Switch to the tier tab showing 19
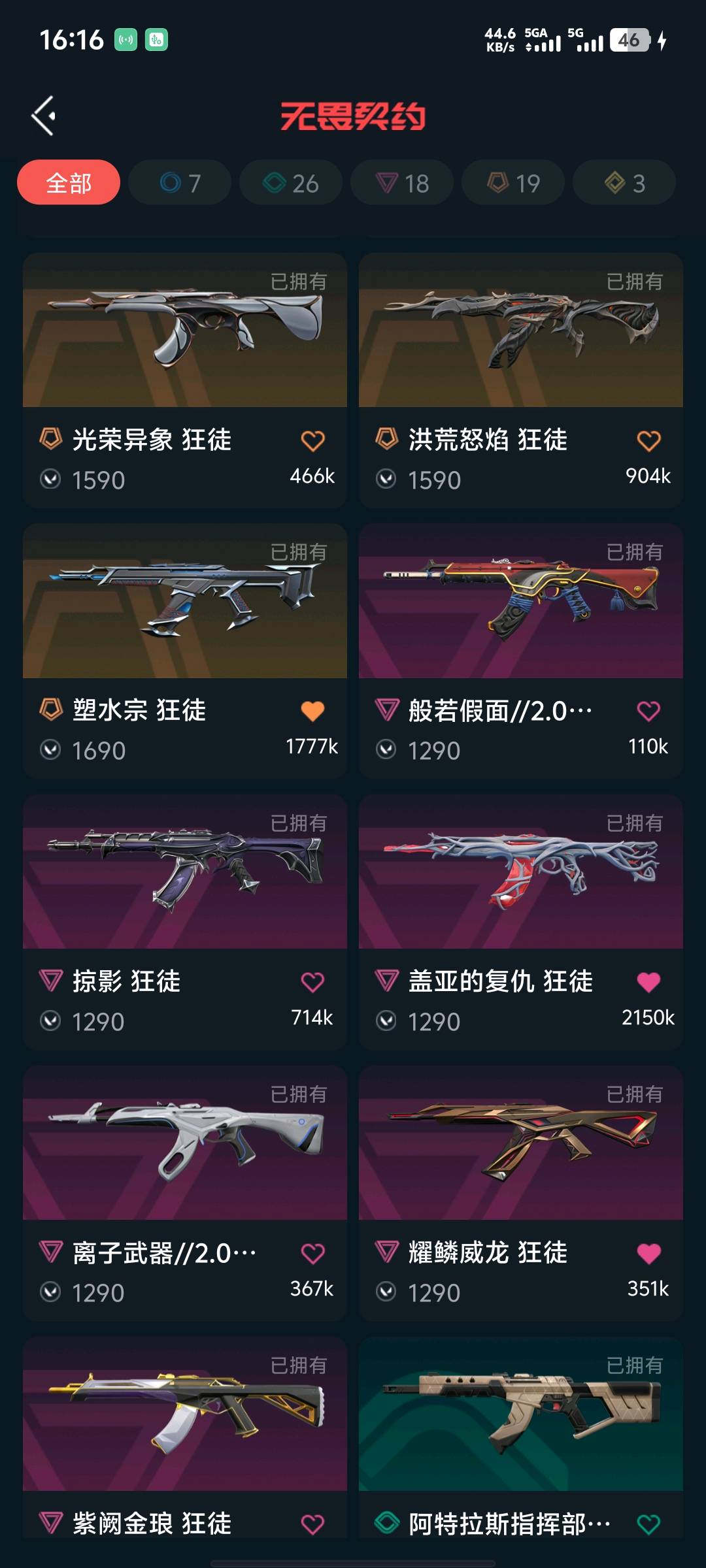This screenshot has height=1568, width=706. point(513,182)
